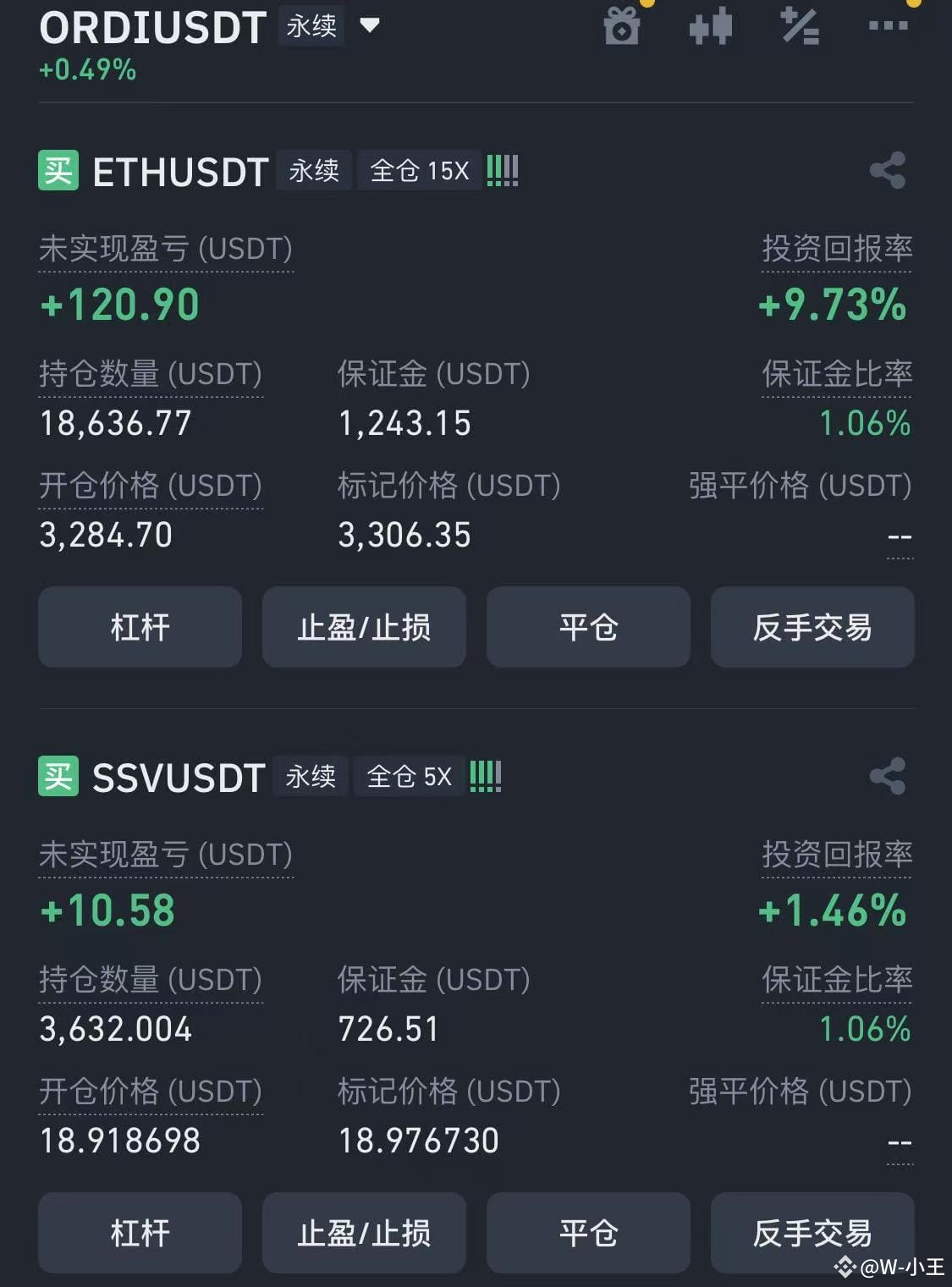Open the futures calculator icon
This screenshot has height=1287, width=952.
798,27
